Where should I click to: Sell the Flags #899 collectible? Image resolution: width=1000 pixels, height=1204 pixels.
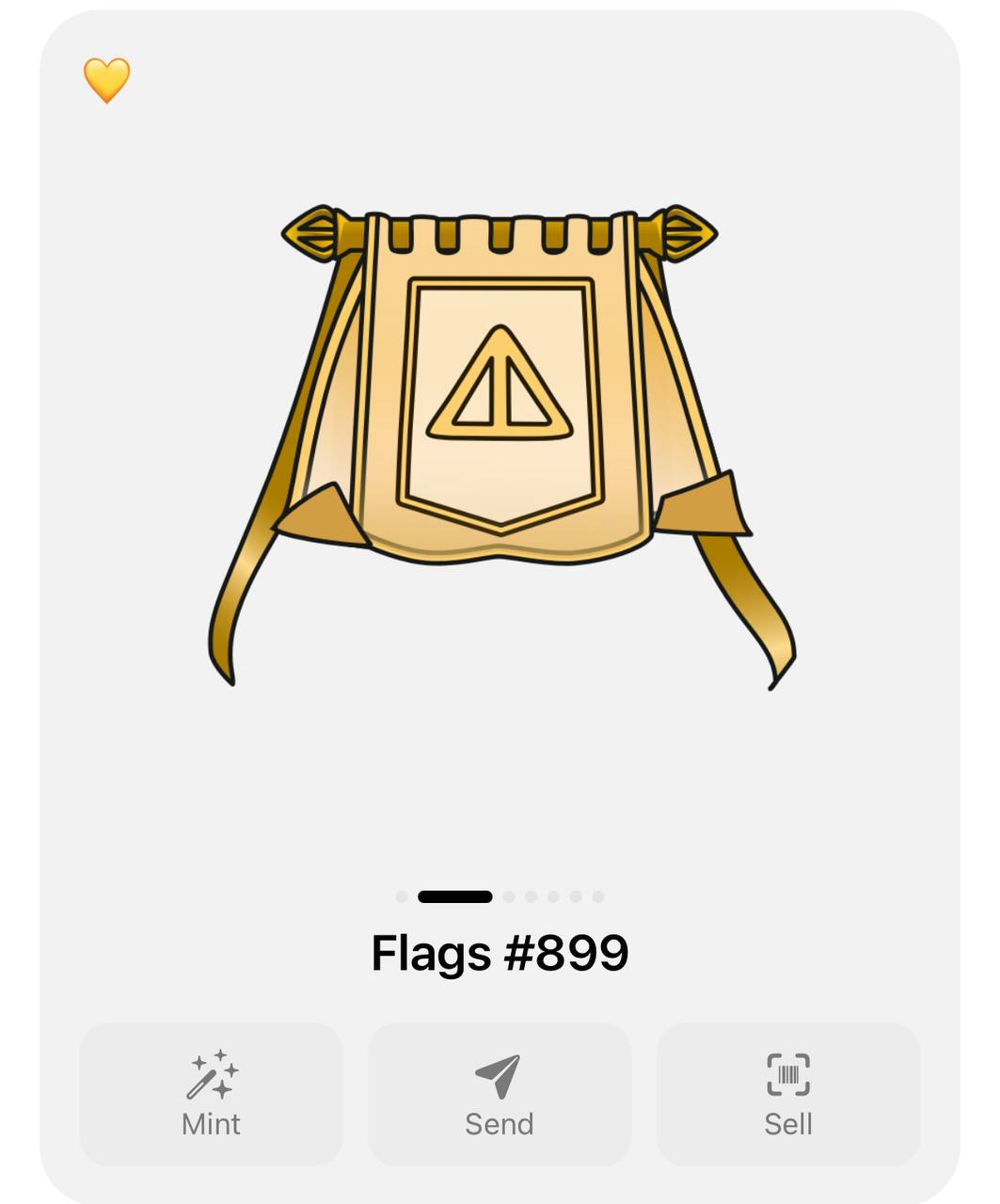point(787,1094)
